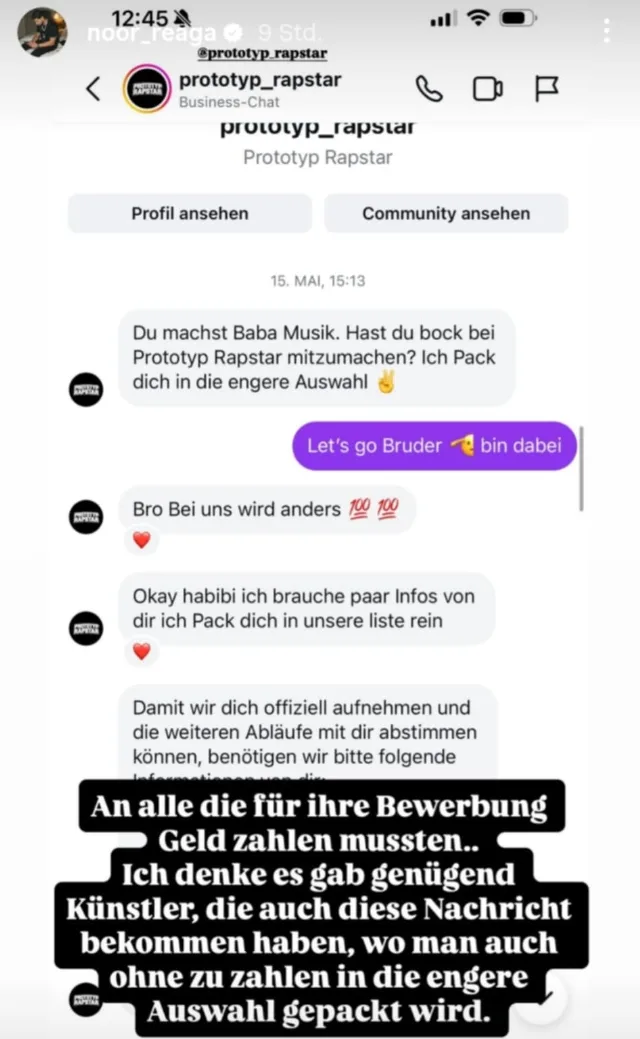Open noor_reaga's profile from the story header

tap(150, 33)
